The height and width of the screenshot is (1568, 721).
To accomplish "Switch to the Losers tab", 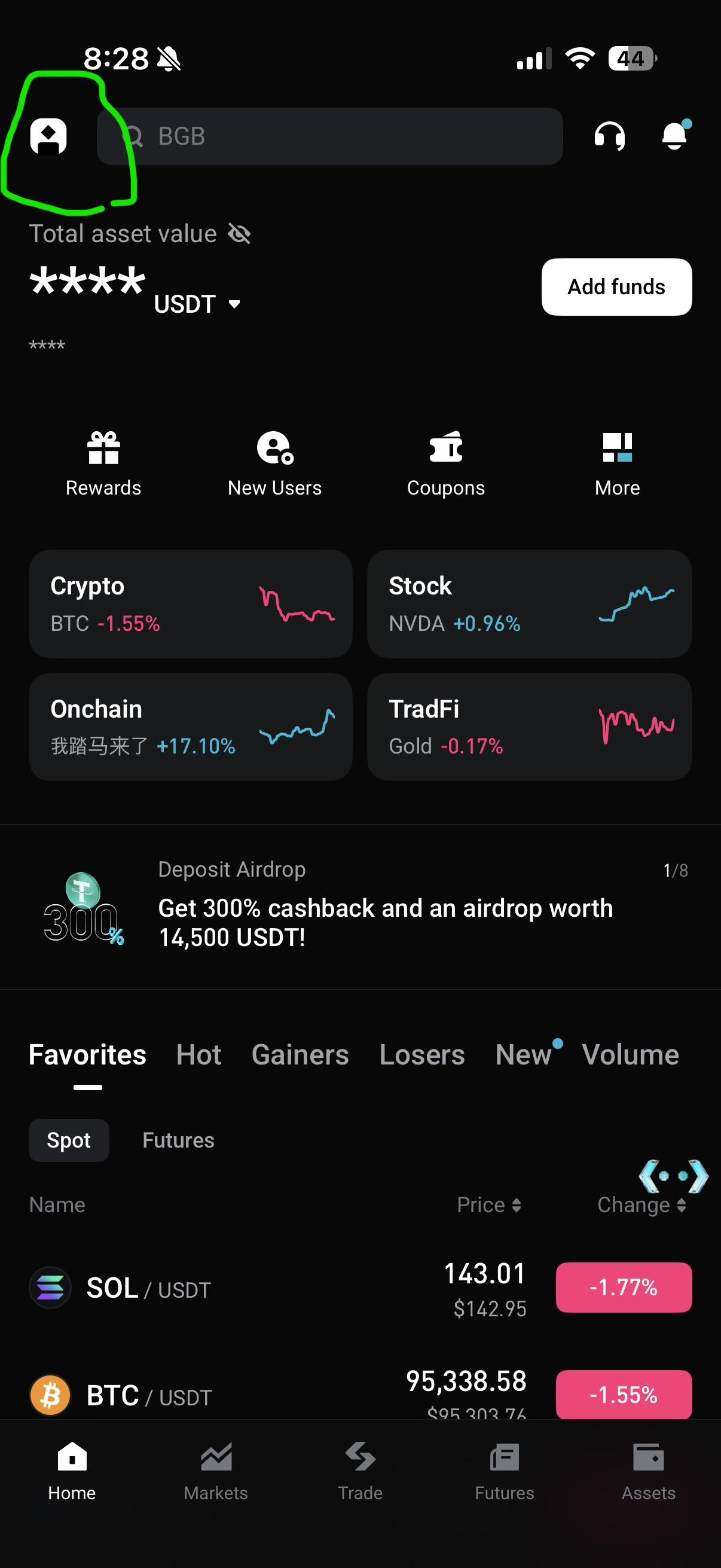I will pyautogui.click(x=421, y=1055).
